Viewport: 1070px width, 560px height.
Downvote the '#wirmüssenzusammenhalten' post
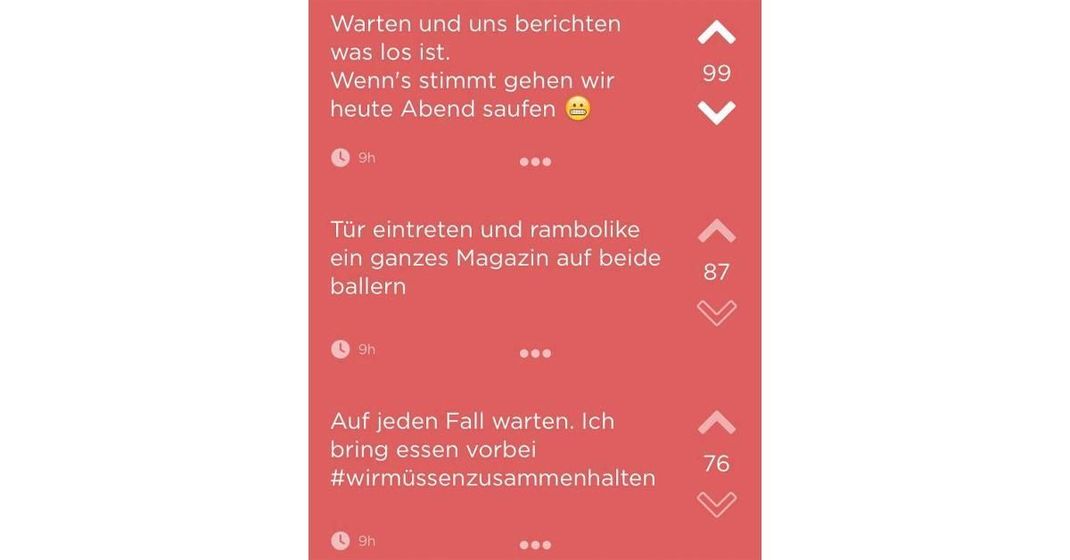716,504
